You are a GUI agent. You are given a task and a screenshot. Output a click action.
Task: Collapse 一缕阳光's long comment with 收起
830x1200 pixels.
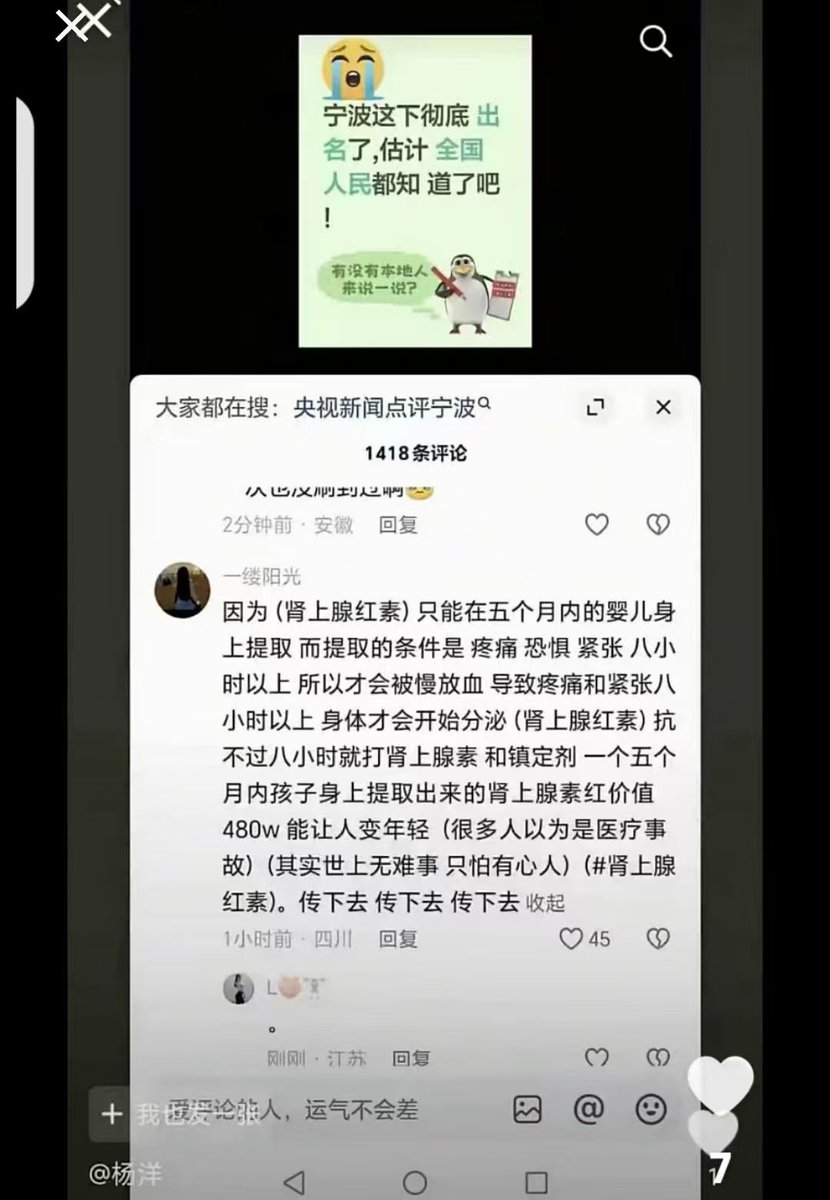click(546, 902)
